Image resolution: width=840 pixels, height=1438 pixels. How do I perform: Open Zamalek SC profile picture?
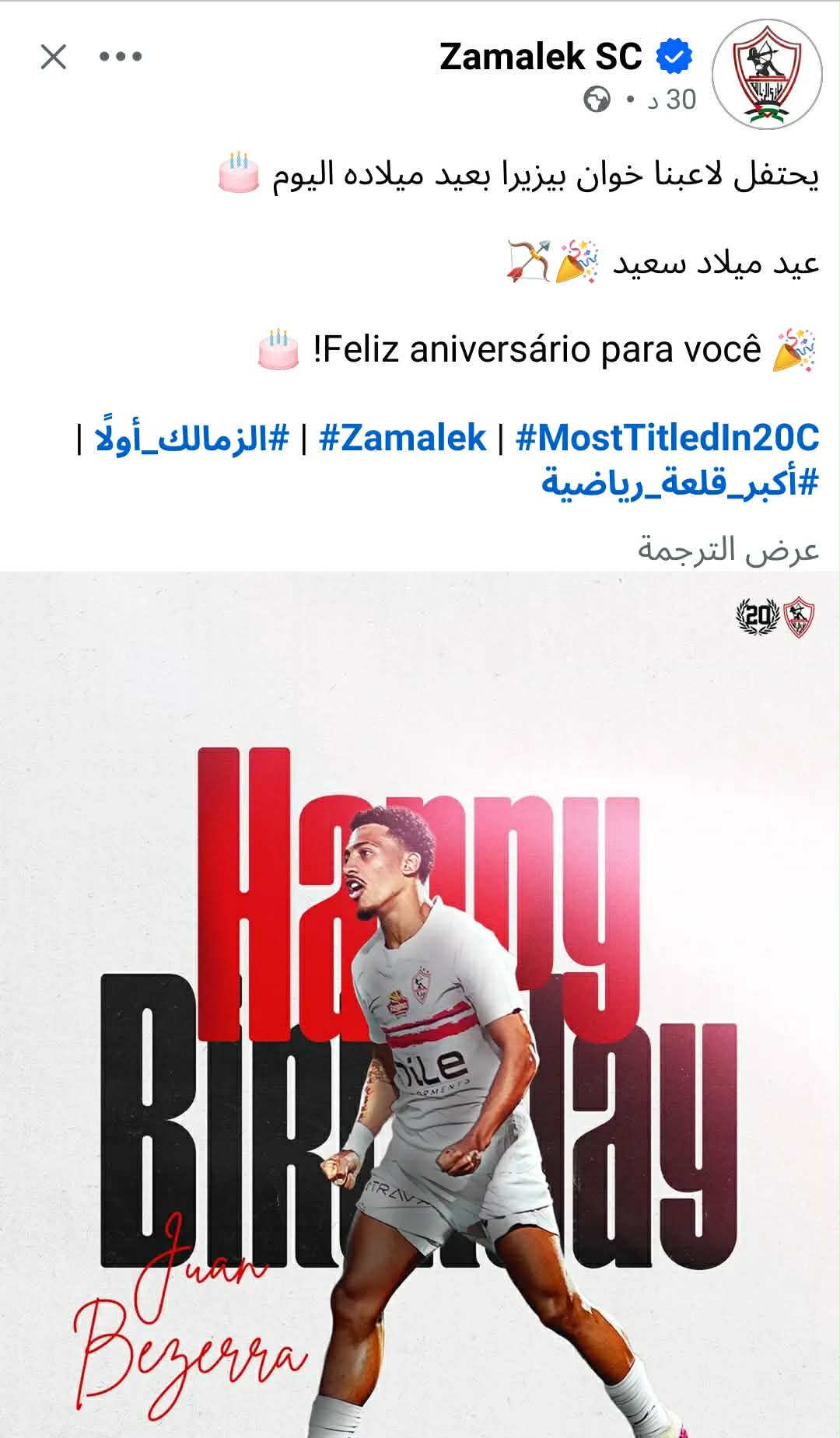(768, 74)
